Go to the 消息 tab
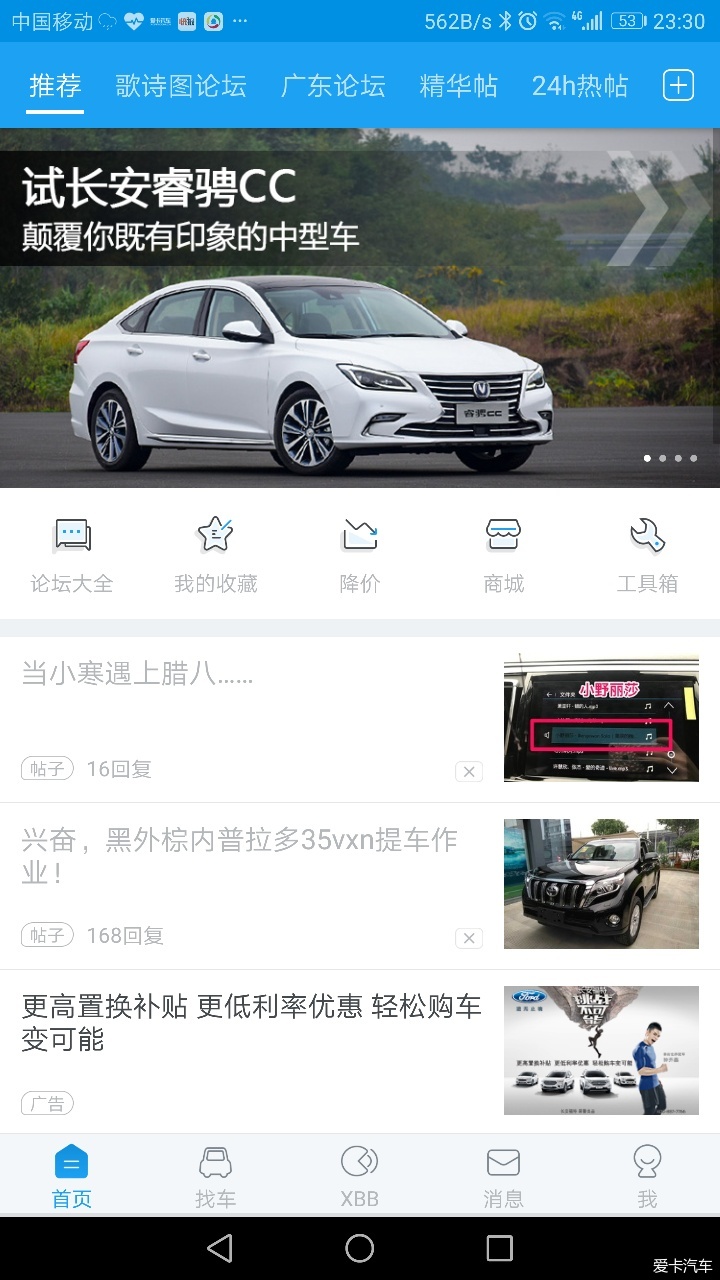720x1280 pixels. [503, 1176]
